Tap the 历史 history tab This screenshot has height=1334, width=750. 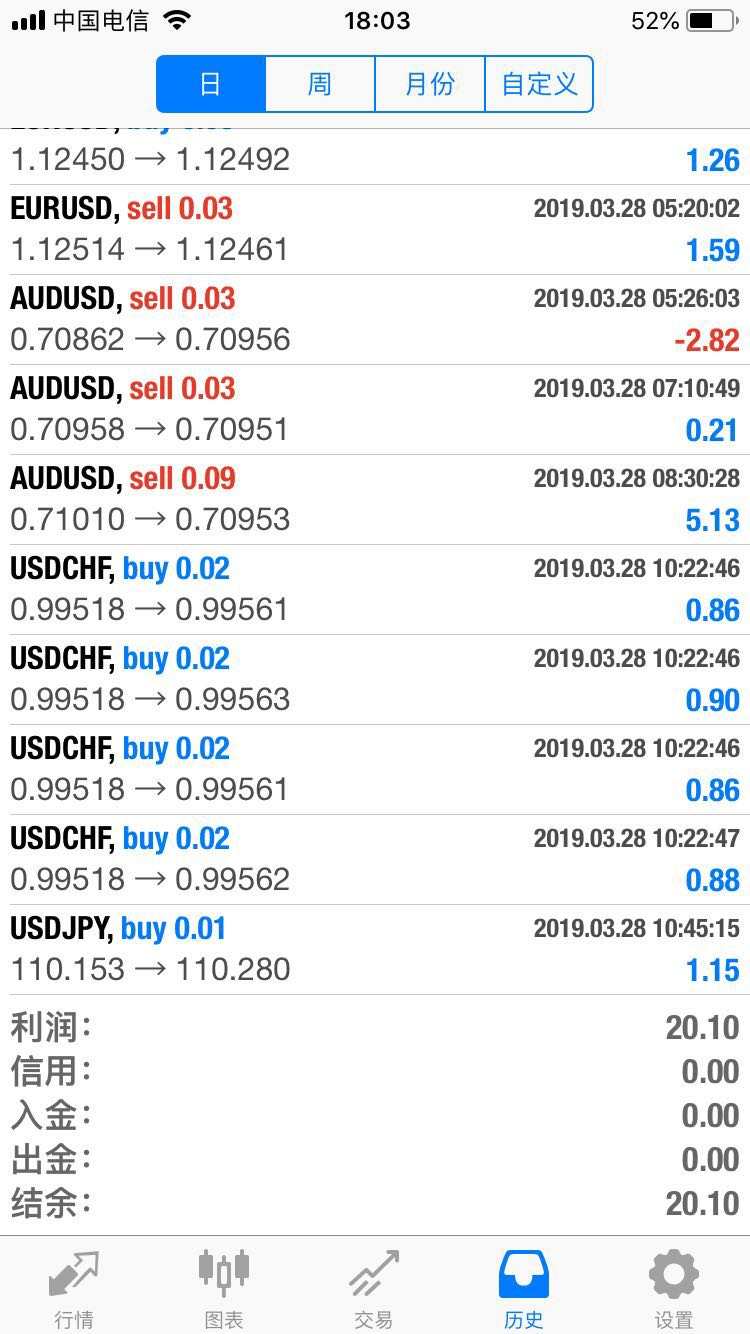point(524,1289)
